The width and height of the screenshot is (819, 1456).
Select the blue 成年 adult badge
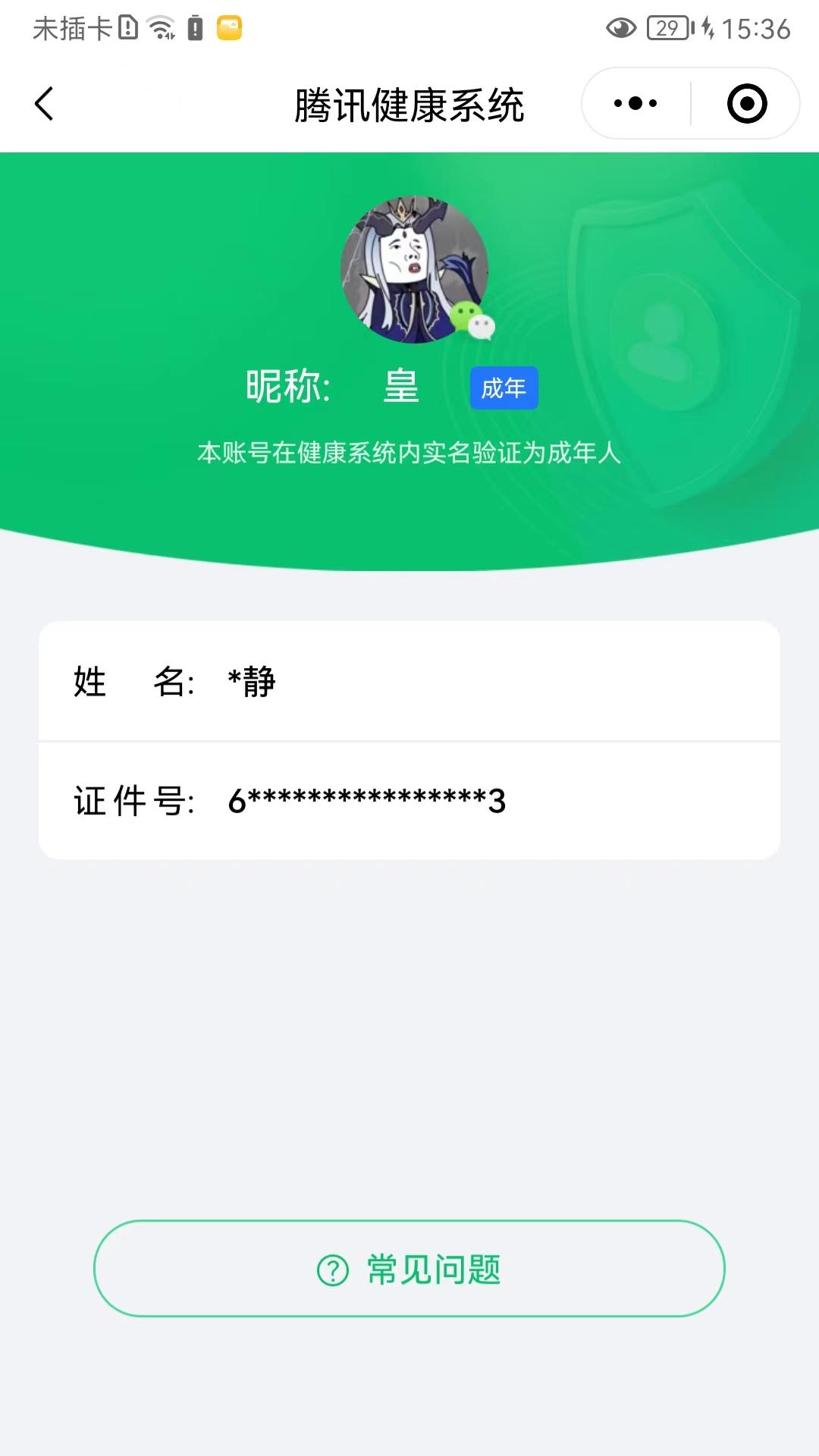coord(504,388)
